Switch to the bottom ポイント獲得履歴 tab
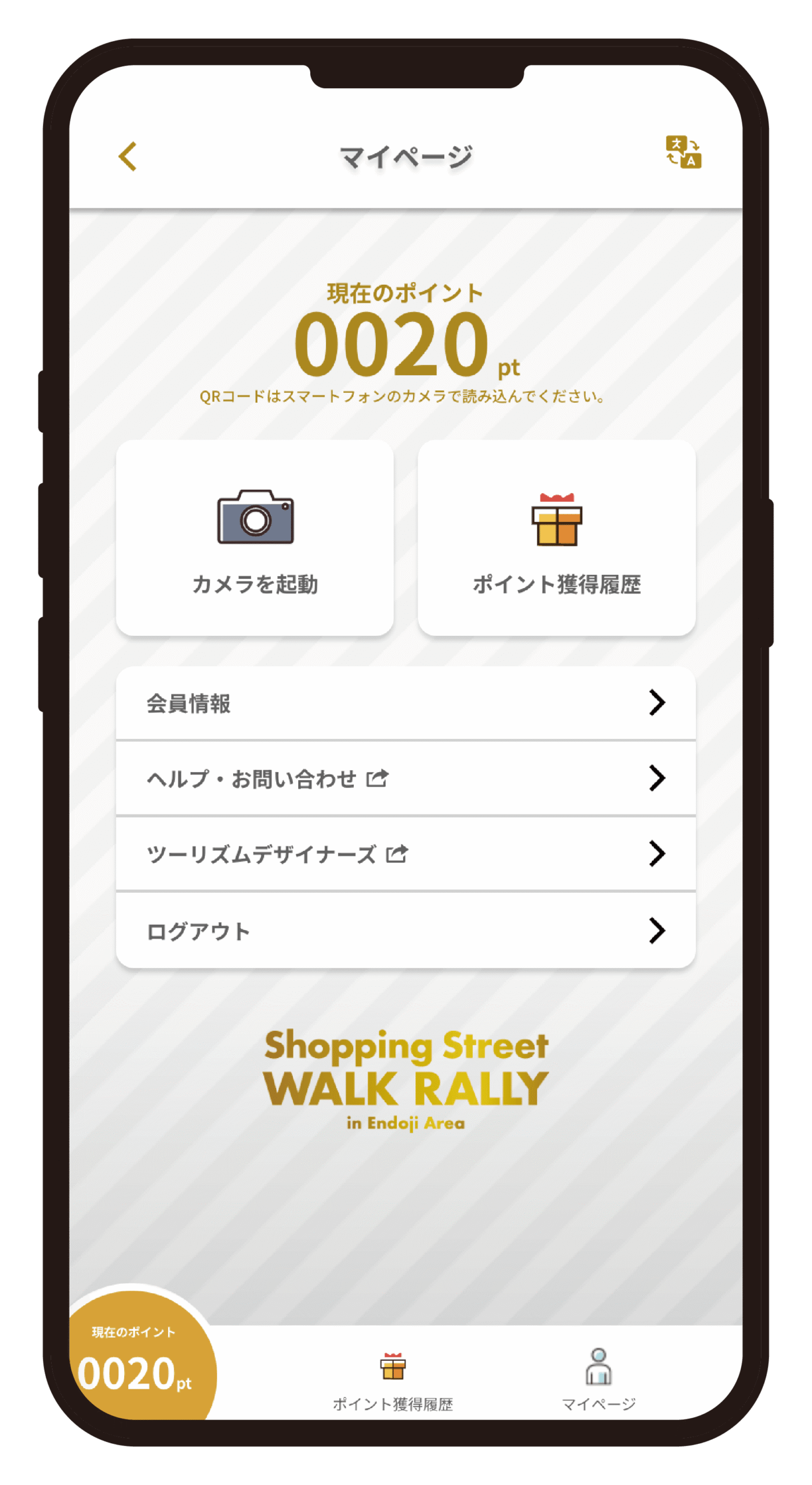This screenshot has height=1485, width=812. pos(393,1378)
